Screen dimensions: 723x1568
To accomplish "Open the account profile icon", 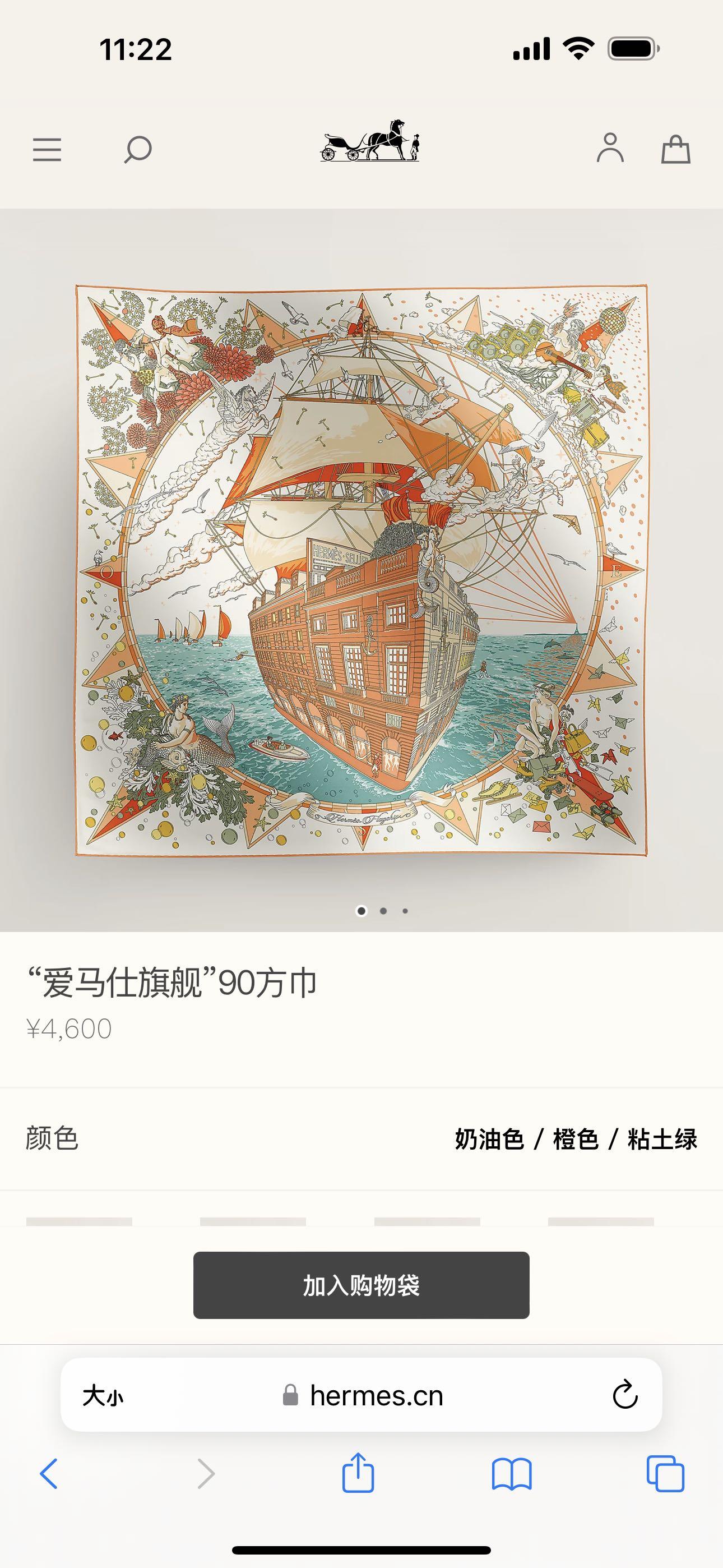I will click(x=610, y=148).
